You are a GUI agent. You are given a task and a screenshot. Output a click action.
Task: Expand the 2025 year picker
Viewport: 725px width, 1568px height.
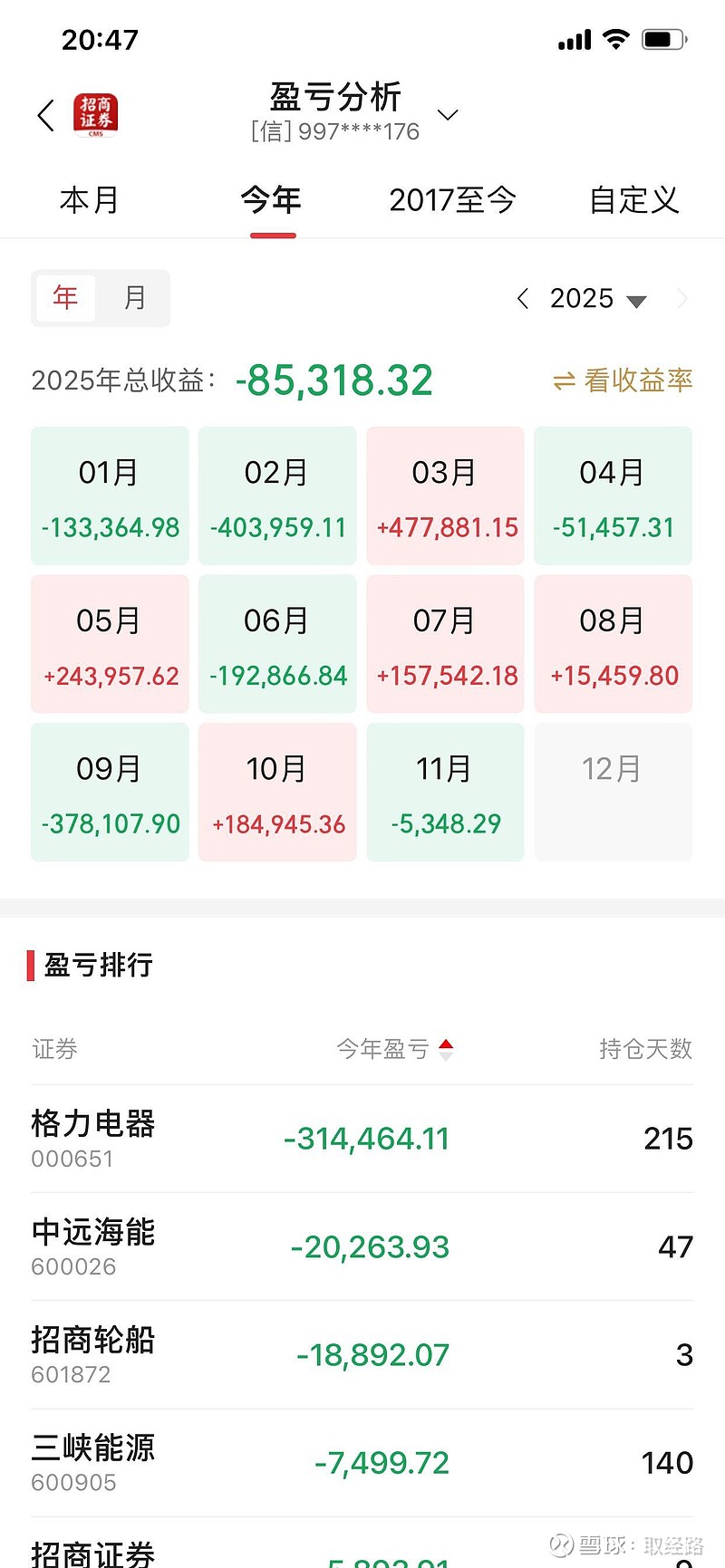click(637, 300)
